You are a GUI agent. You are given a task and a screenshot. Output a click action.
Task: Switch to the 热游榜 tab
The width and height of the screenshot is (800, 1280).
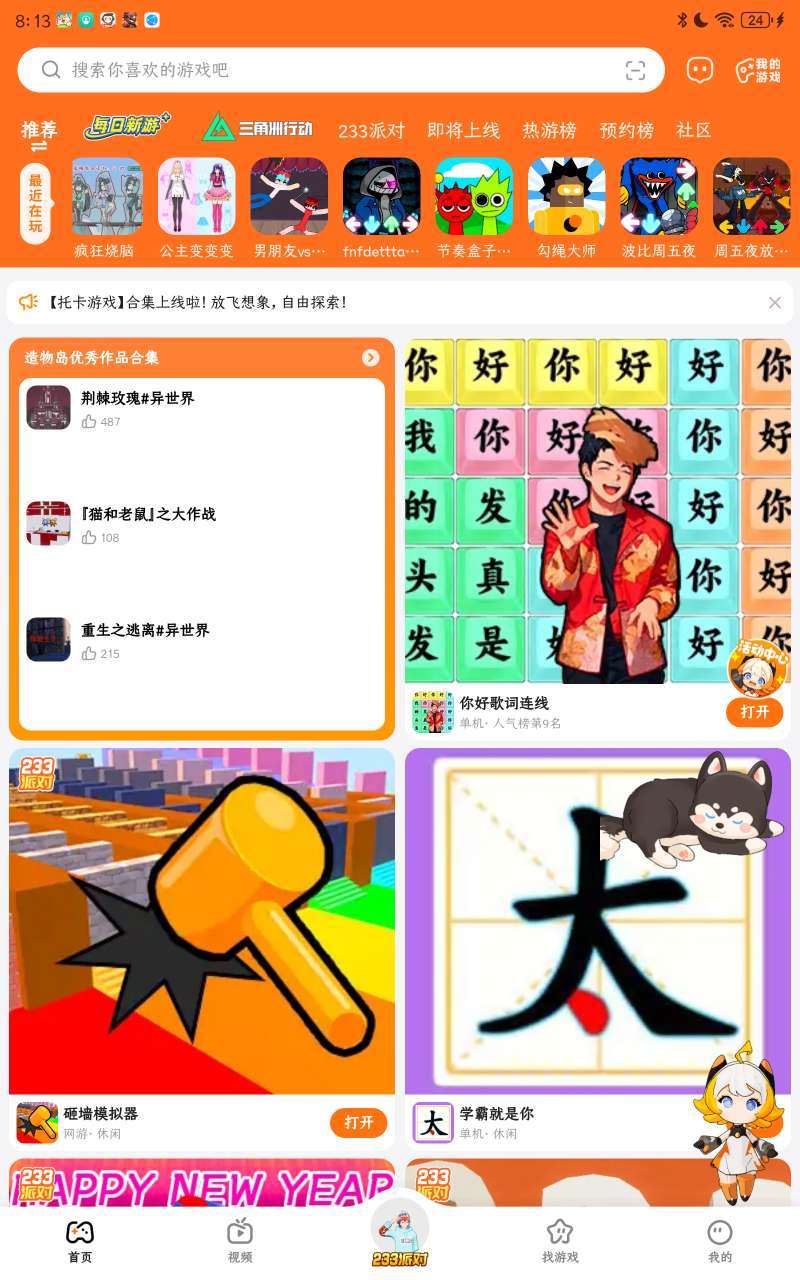click(549, 131)
